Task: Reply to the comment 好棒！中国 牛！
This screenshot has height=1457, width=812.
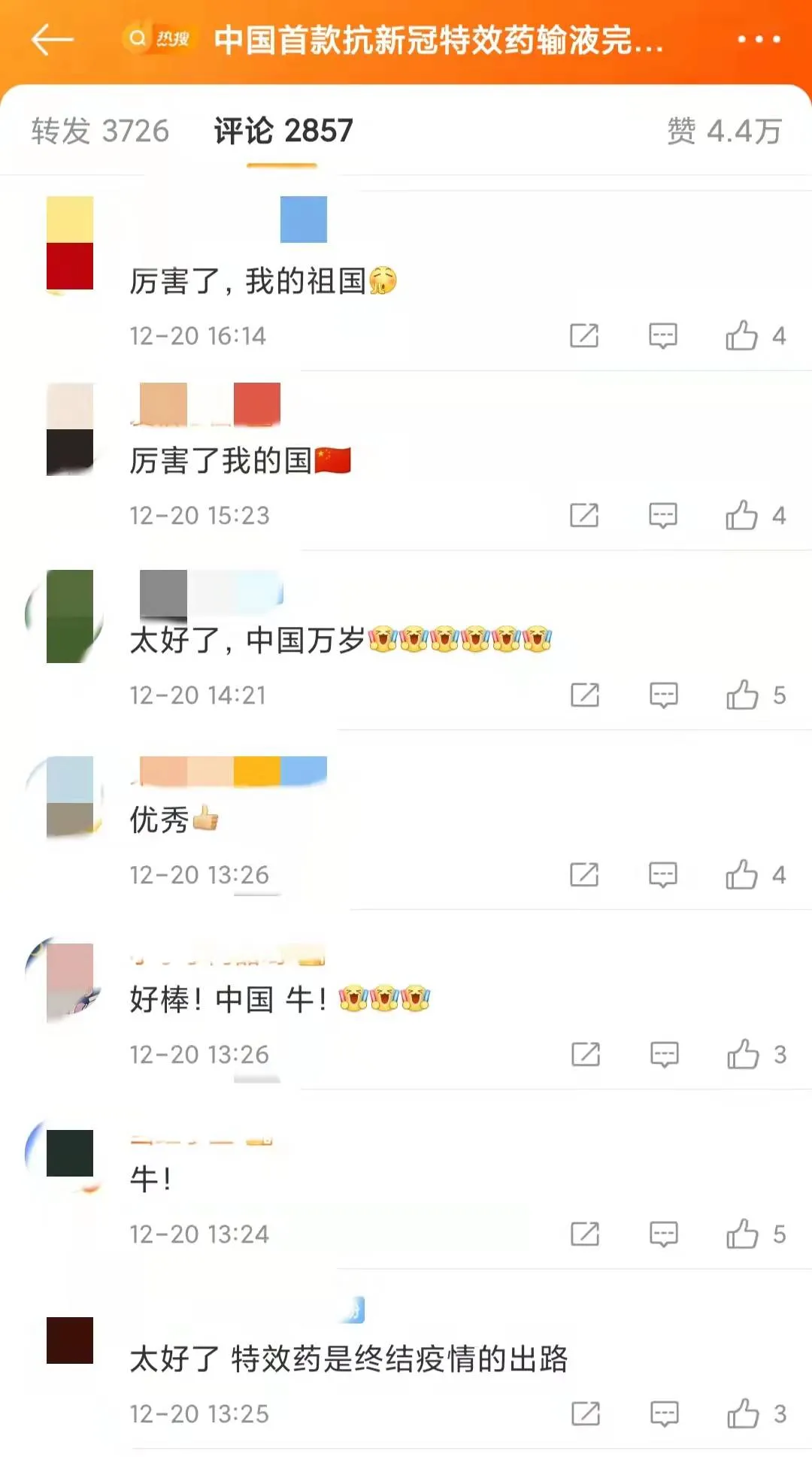Action: (664, 1054)
